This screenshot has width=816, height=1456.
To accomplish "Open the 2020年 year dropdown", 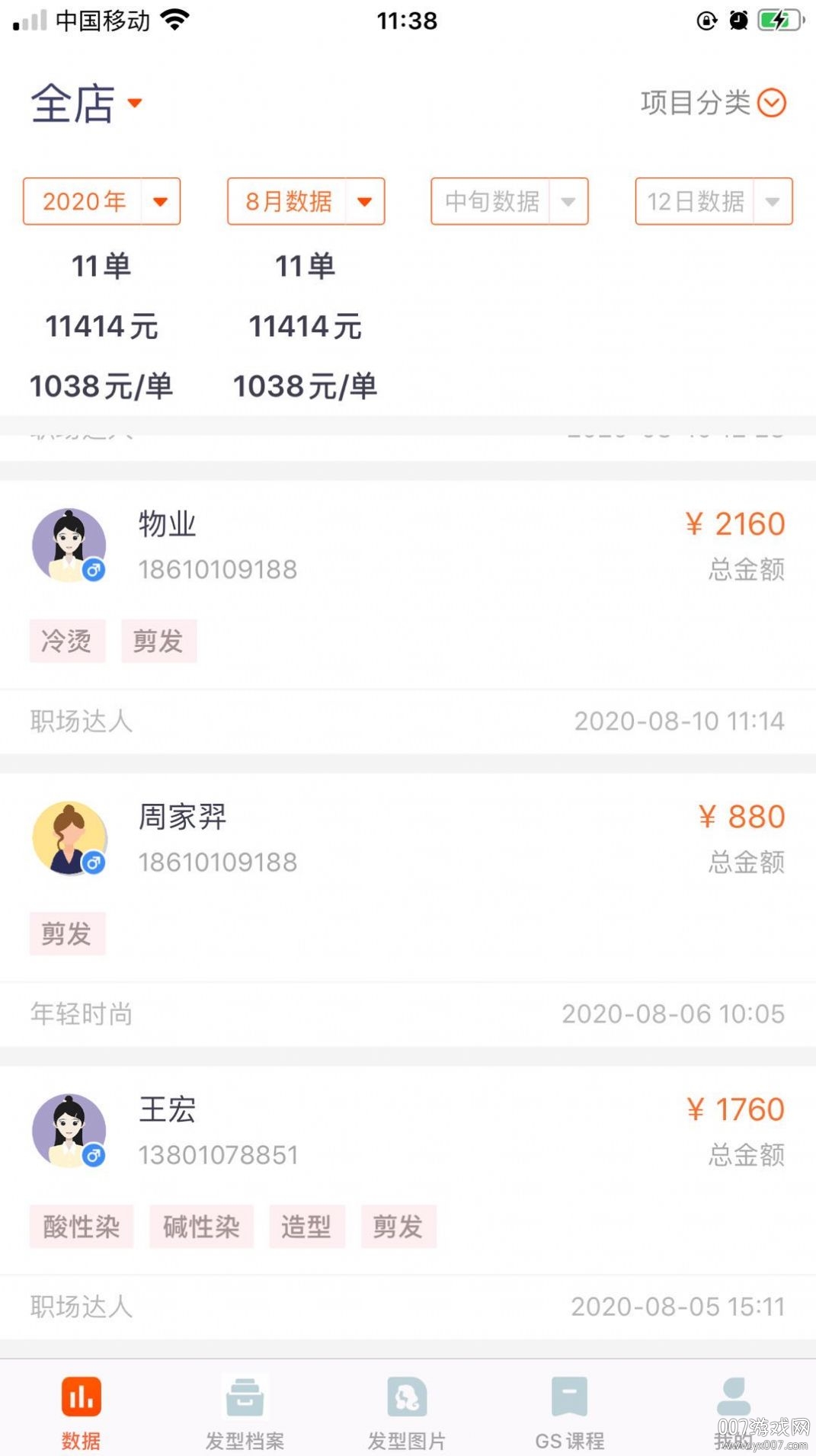I will pos(101,201).
